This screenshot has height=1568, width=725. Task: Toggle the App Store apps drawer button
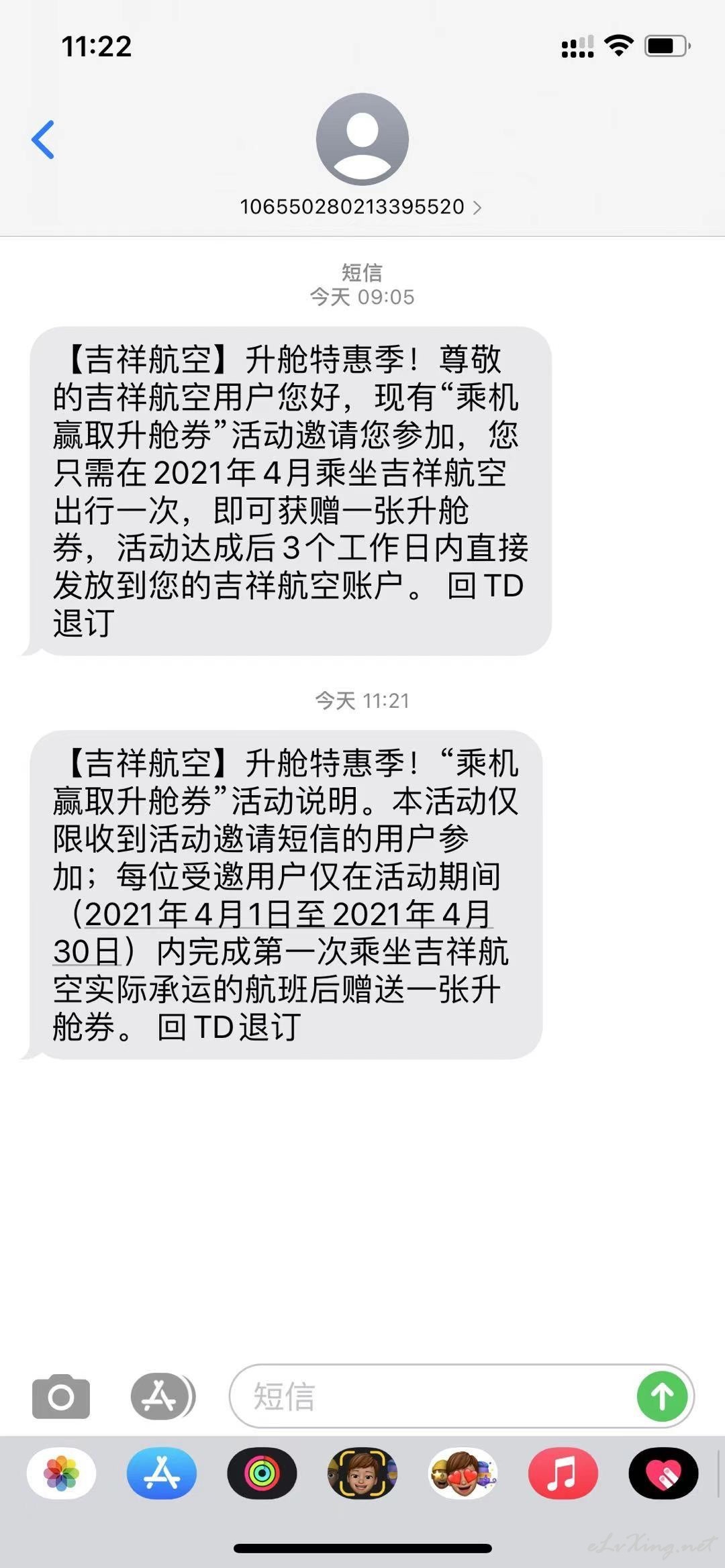[162, 1396]
